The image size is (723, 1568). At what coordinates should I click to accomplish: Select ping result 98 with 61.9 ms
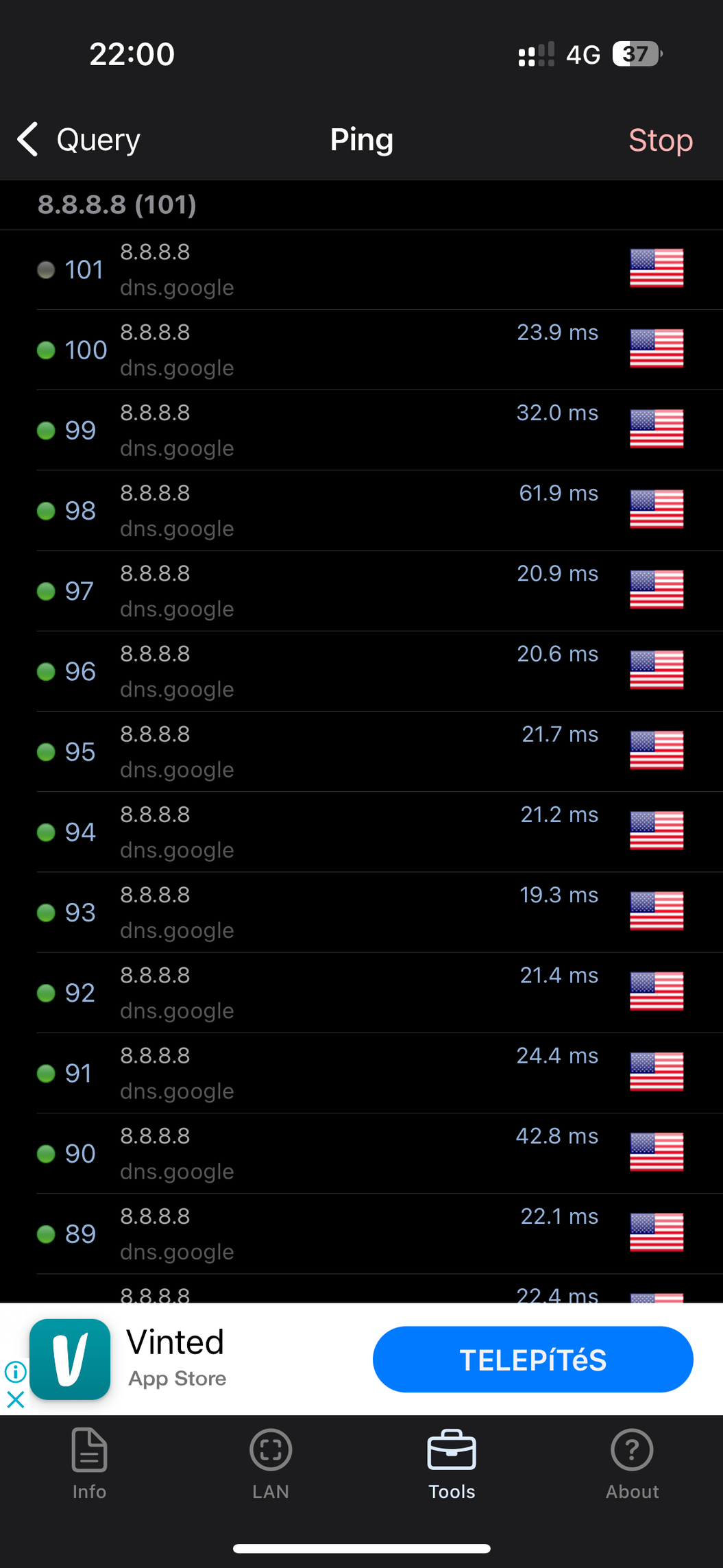point(380,511)
